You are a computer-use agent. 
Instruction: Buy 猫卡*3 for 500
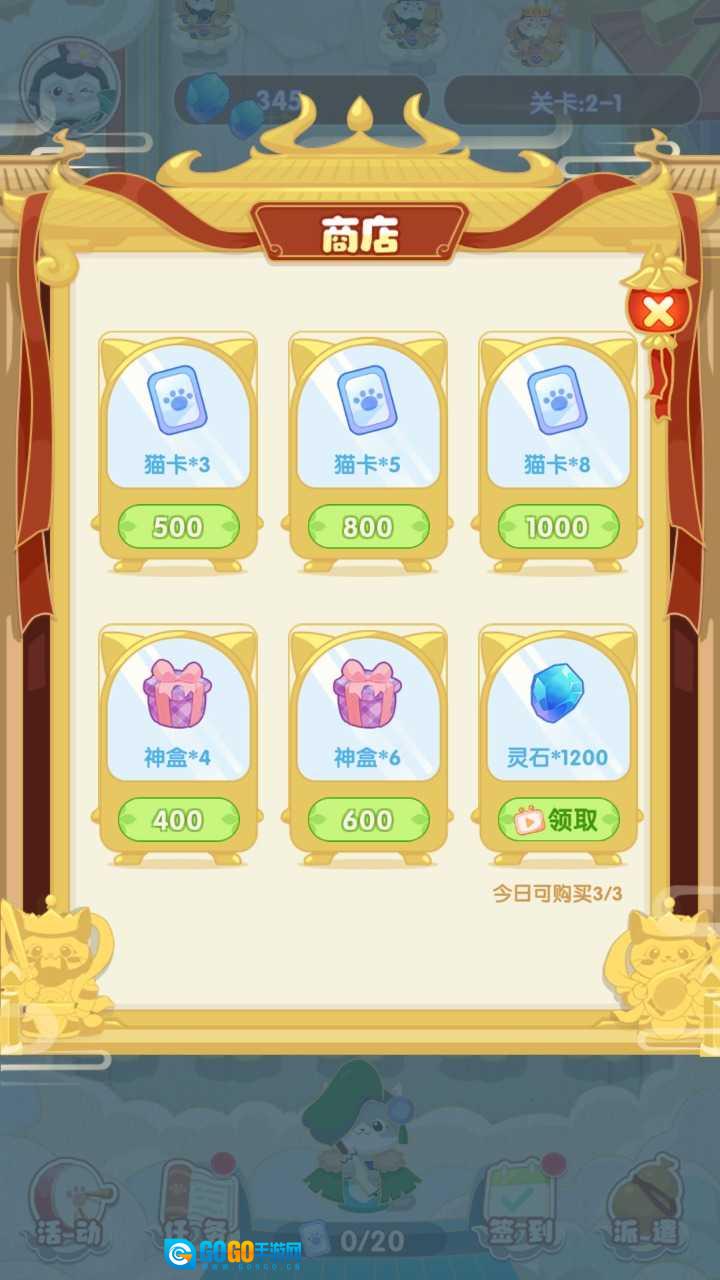click(x=178, y=527)
